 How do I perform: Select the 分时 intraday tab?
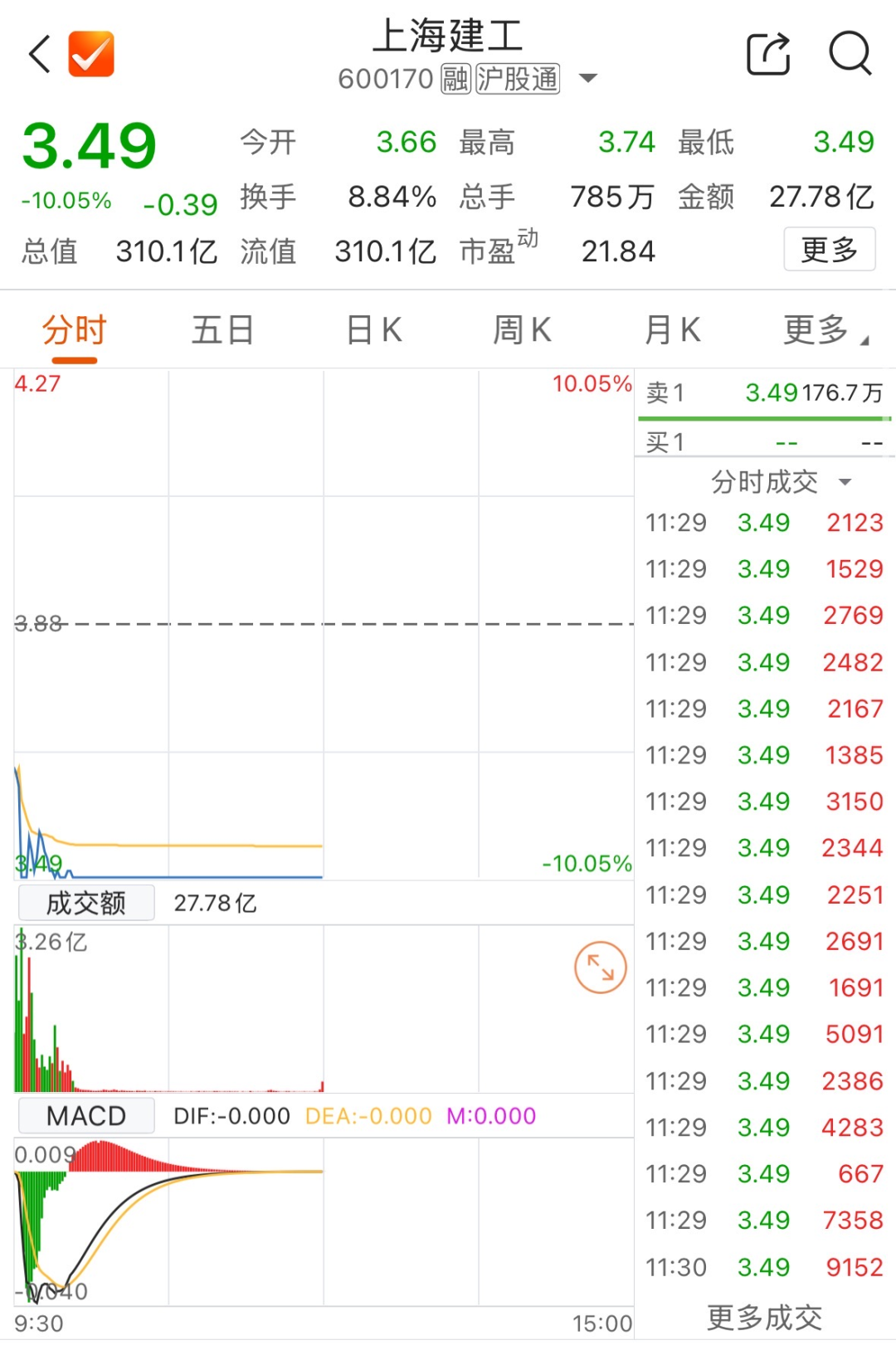75,330
